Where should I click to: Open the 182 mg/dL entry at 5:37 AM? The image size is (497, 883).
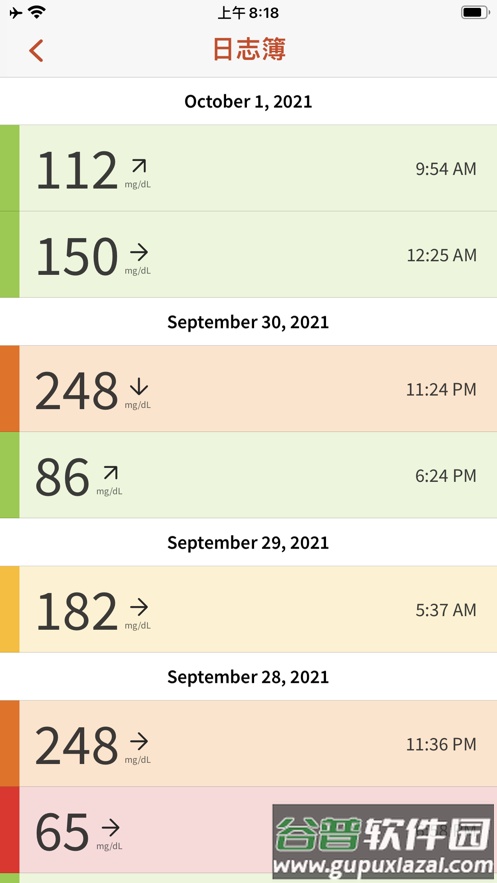pyautogui.click(x=248, y=609)
